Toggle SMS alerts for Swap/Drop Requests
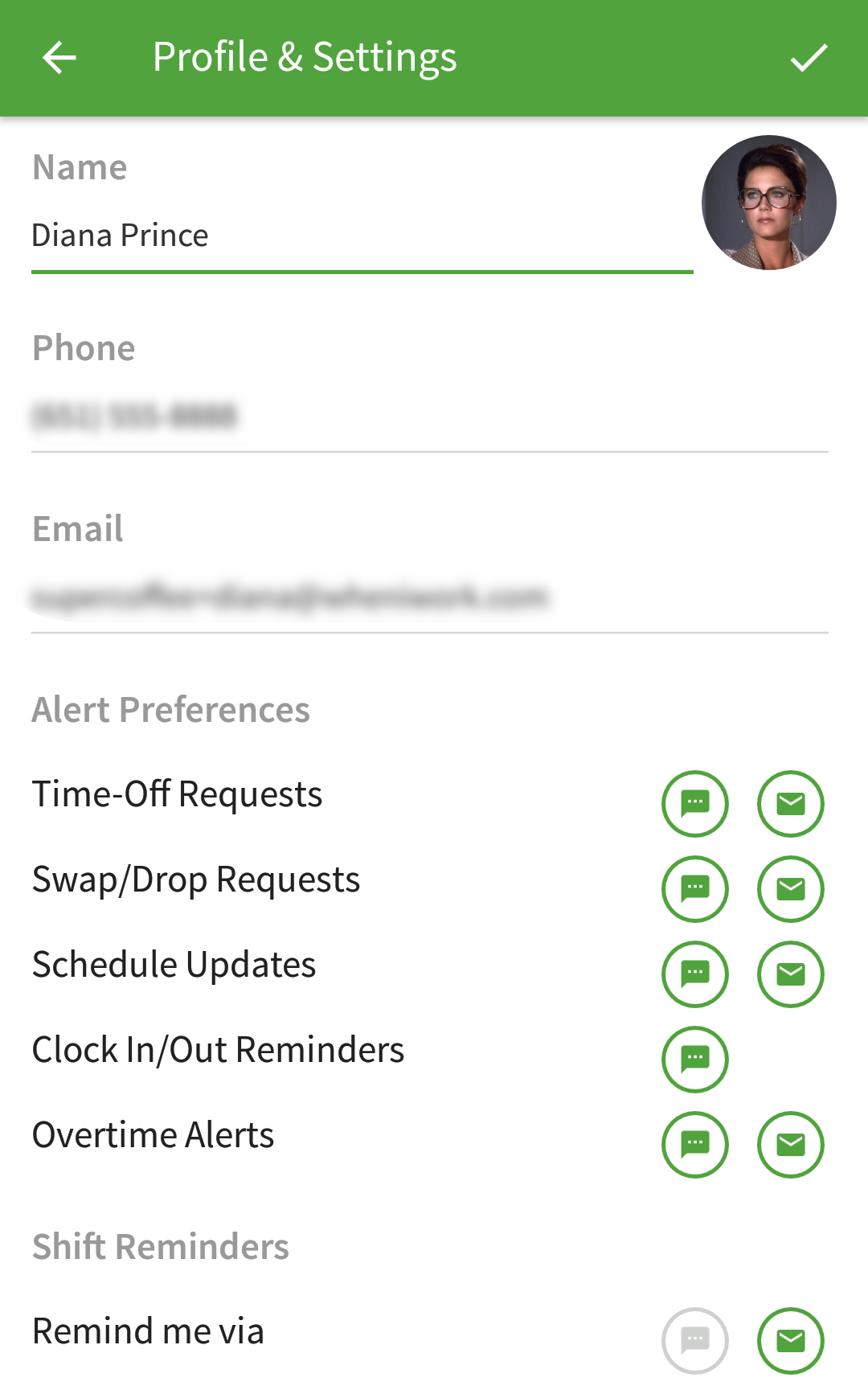This screenshot has height=1390, width=868. tap(695, 889)
